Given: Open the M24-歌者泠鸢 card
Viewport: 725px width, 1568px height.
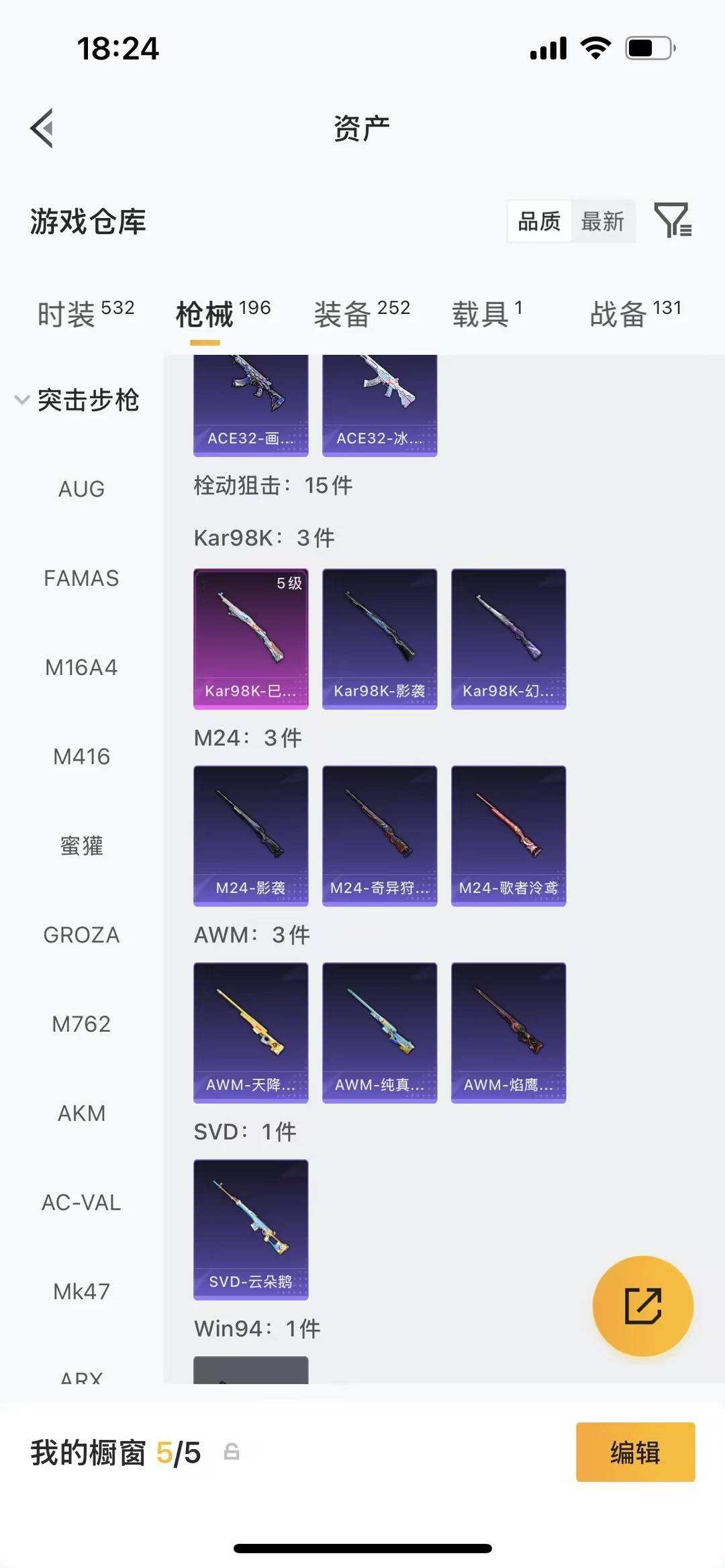Looking at the screenshot, I should (x=508, y=835).
